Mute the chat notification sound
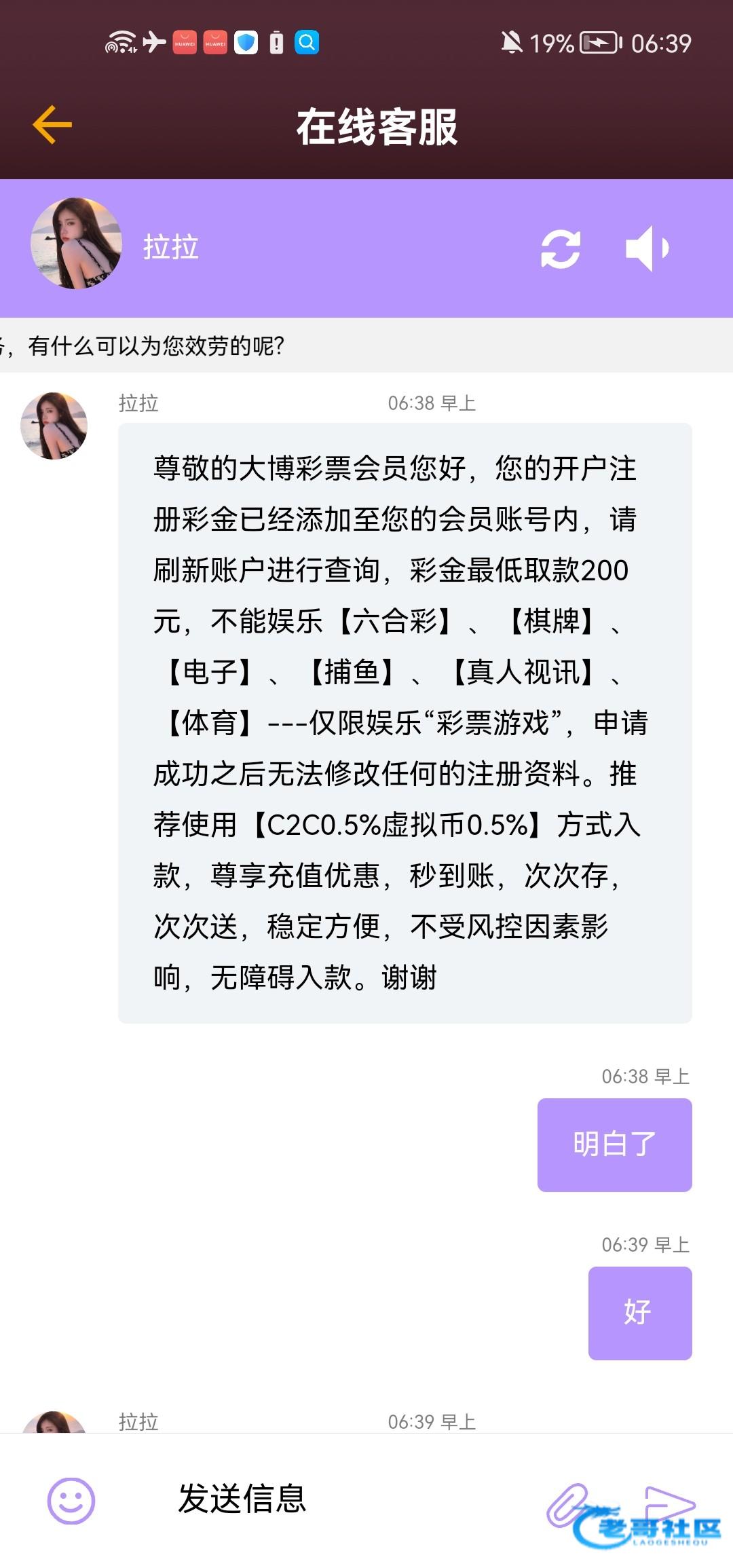Screen dimensions: 733x1568 click(x=647, y=248)
